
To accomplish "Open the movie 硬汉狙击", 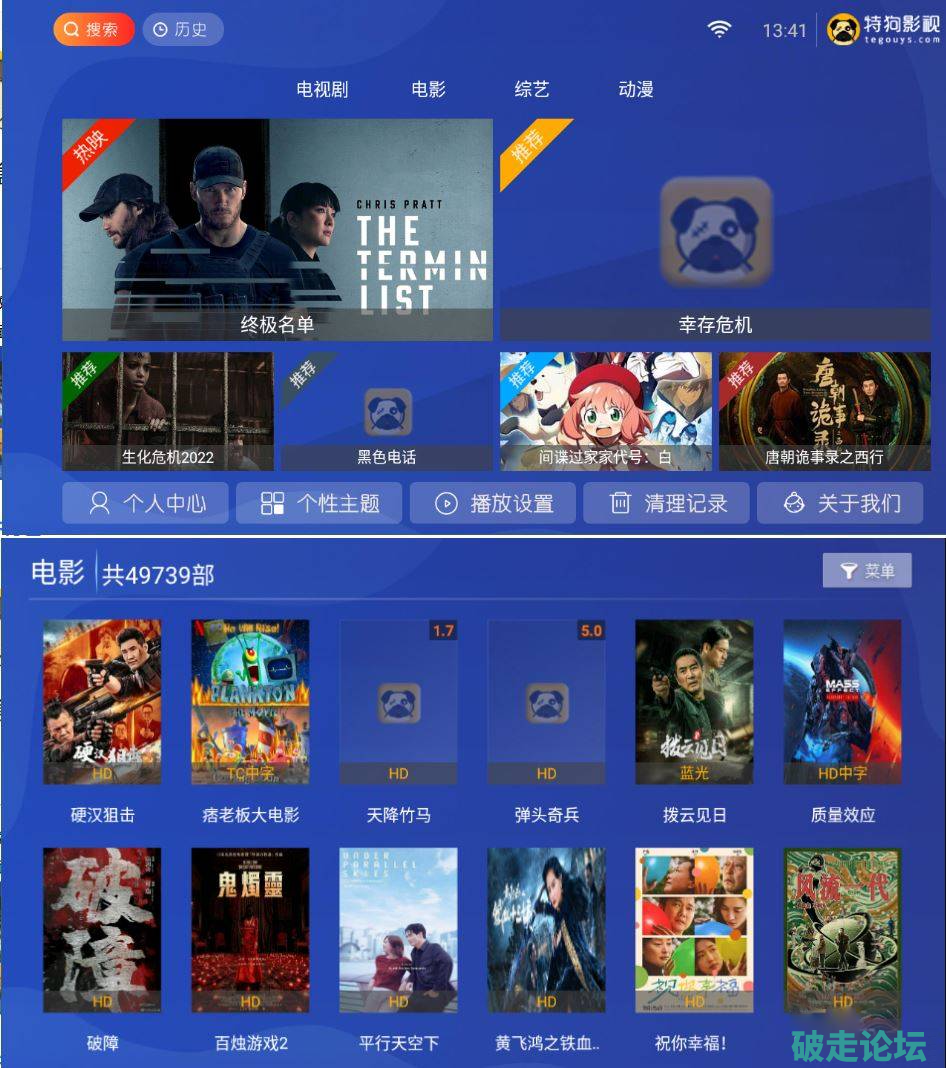I will coord(102,702).
